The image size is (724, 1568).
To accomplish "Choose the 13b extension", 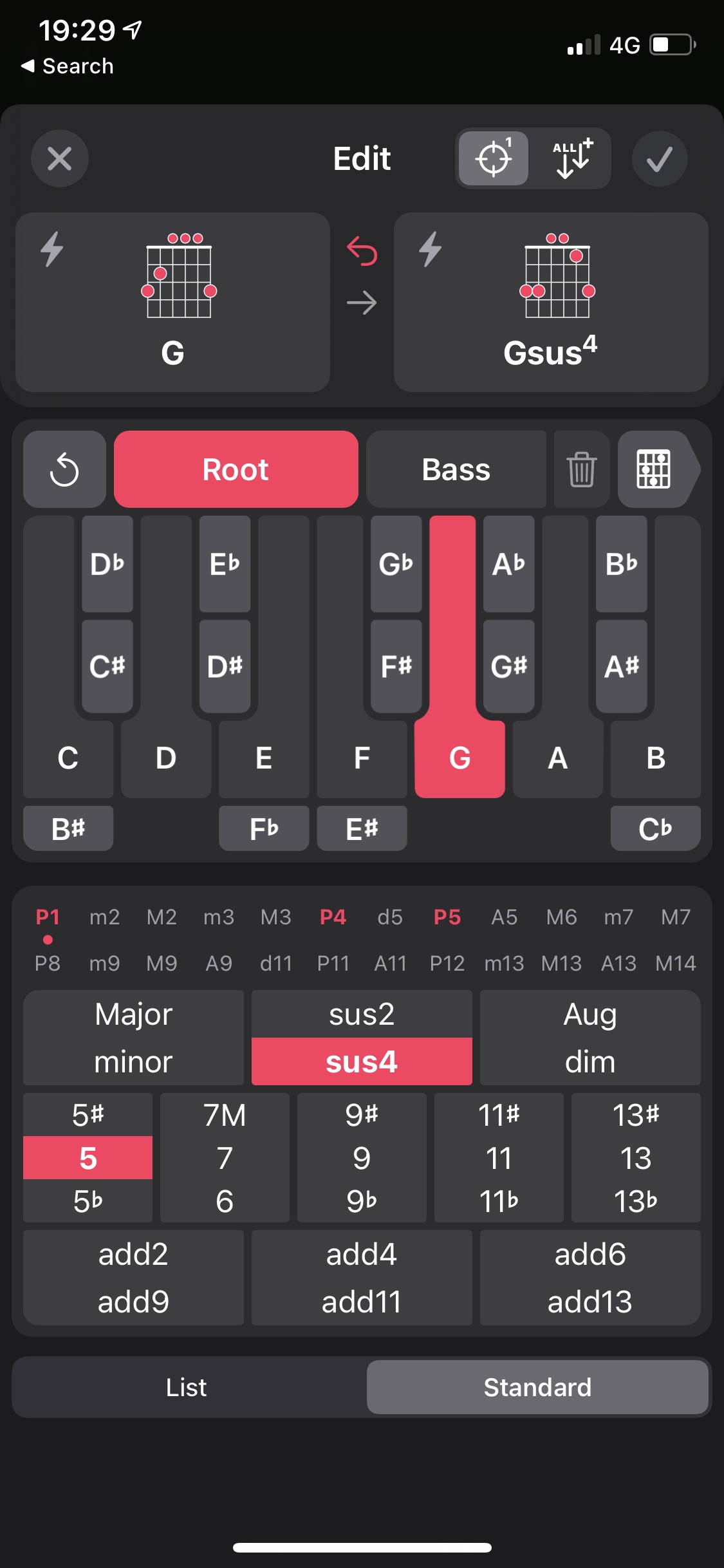I will (x=636, y=1201).
